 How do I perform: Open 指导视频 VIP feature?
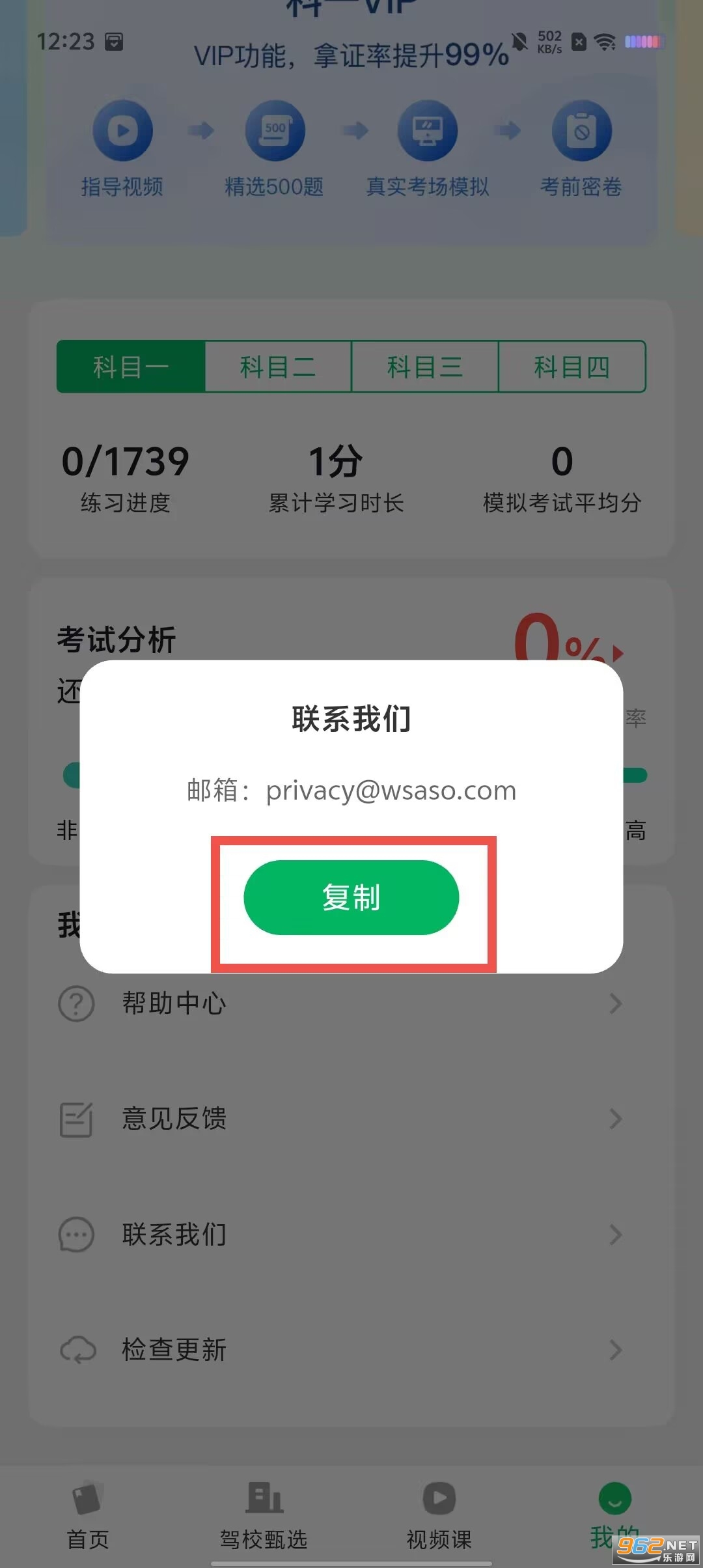pos(122,147)
